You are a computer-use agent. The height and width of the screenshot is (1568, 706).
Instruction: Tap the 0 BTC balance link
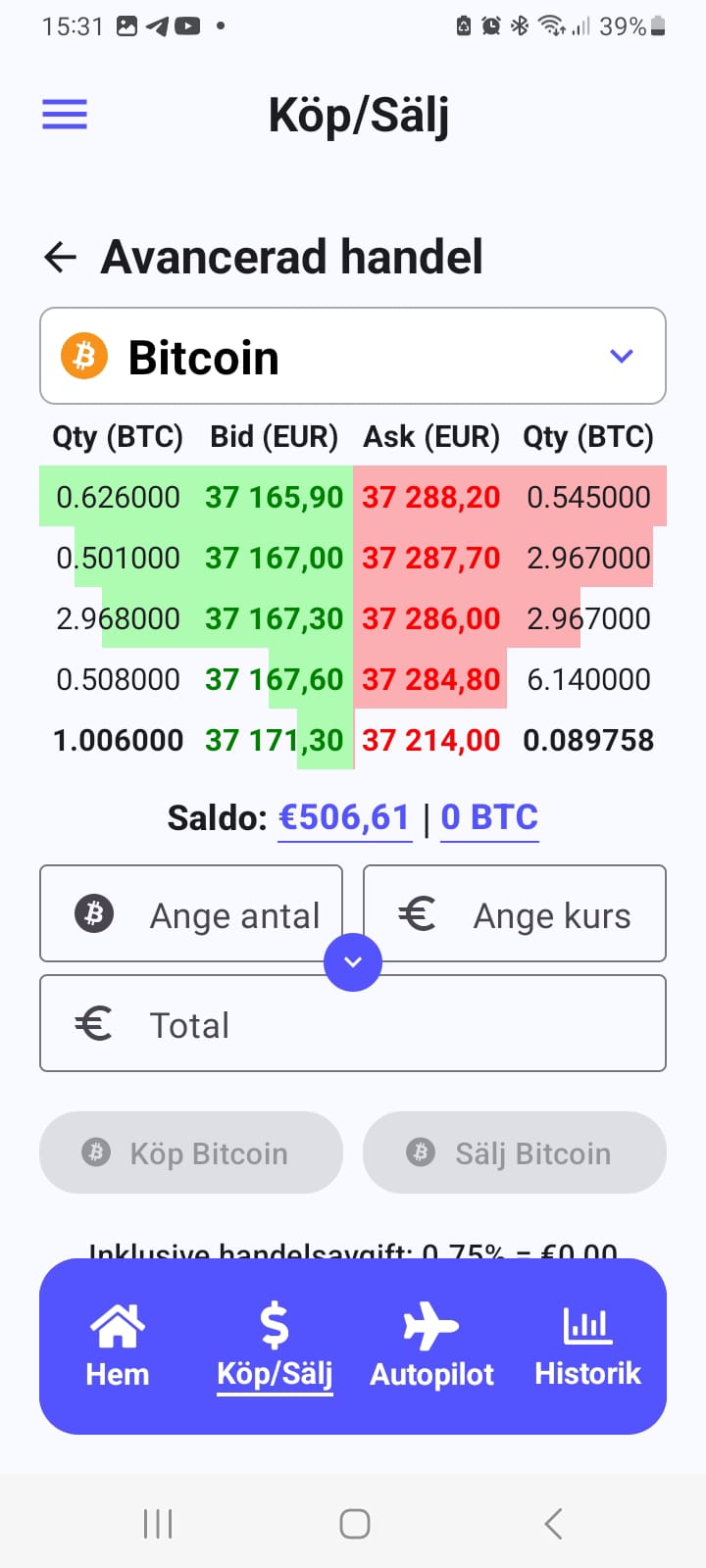pos(489,817)
